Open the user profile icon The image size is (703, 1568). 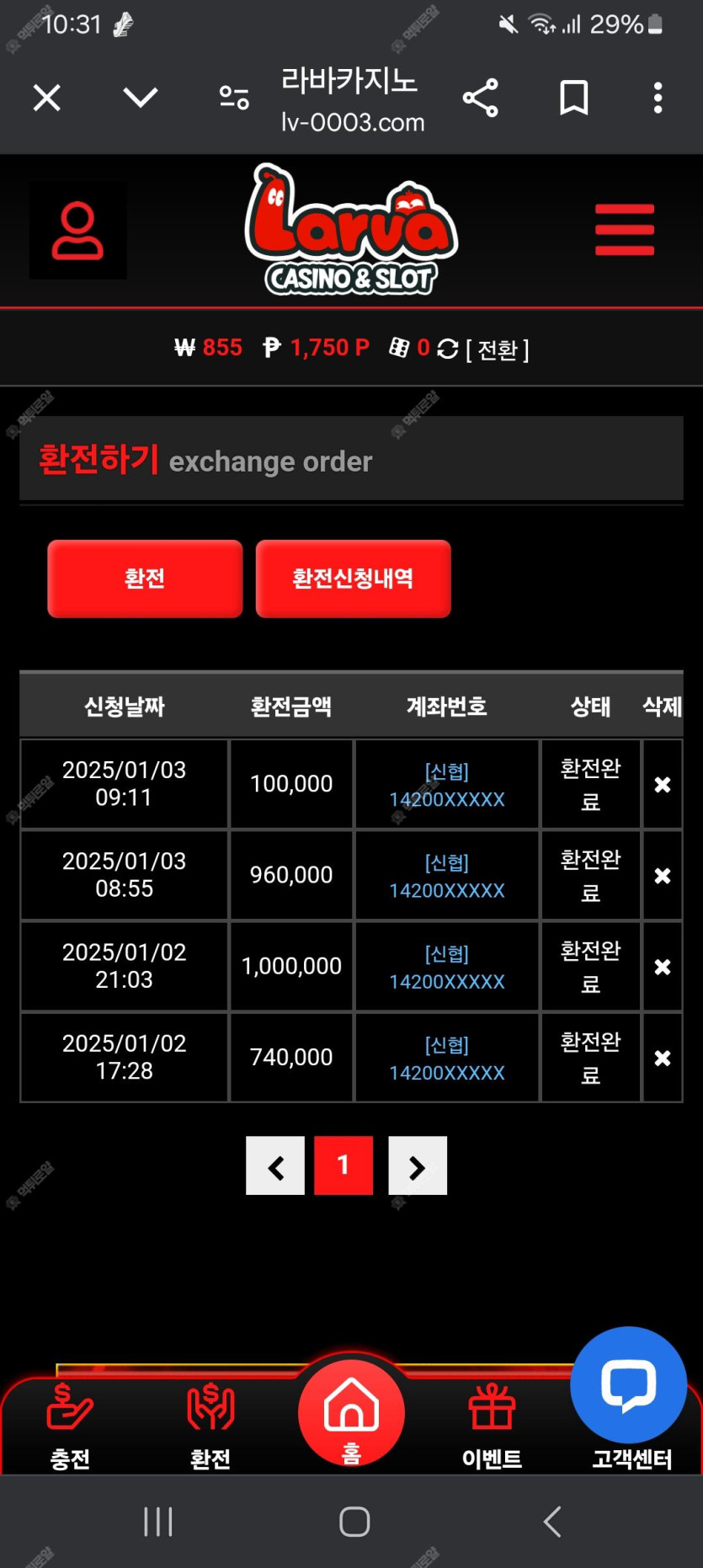click(x=78, y=230)
